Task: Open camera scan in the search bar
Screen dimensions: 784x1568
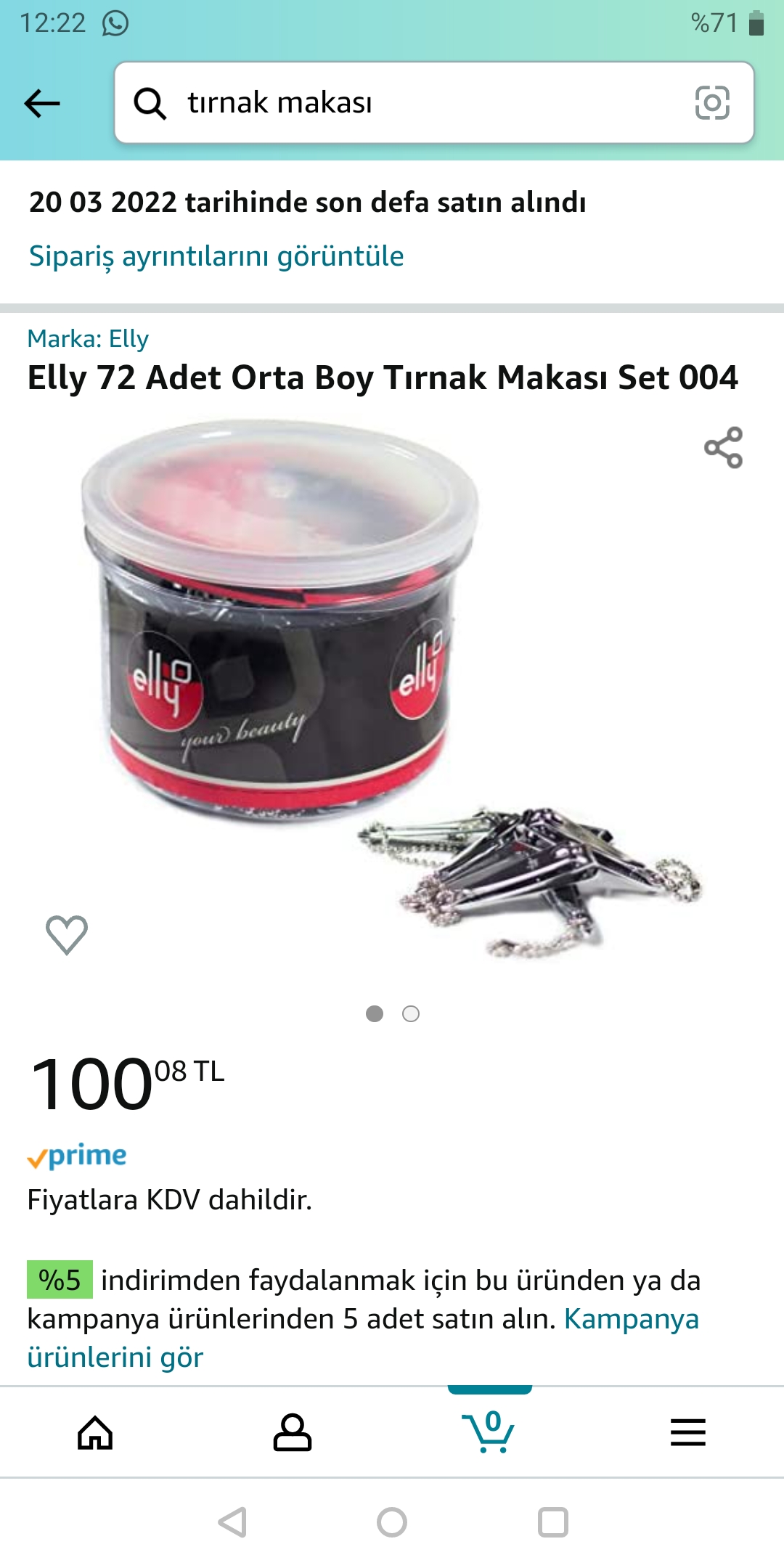Action: pyautogui.click(x=712, y=102)
